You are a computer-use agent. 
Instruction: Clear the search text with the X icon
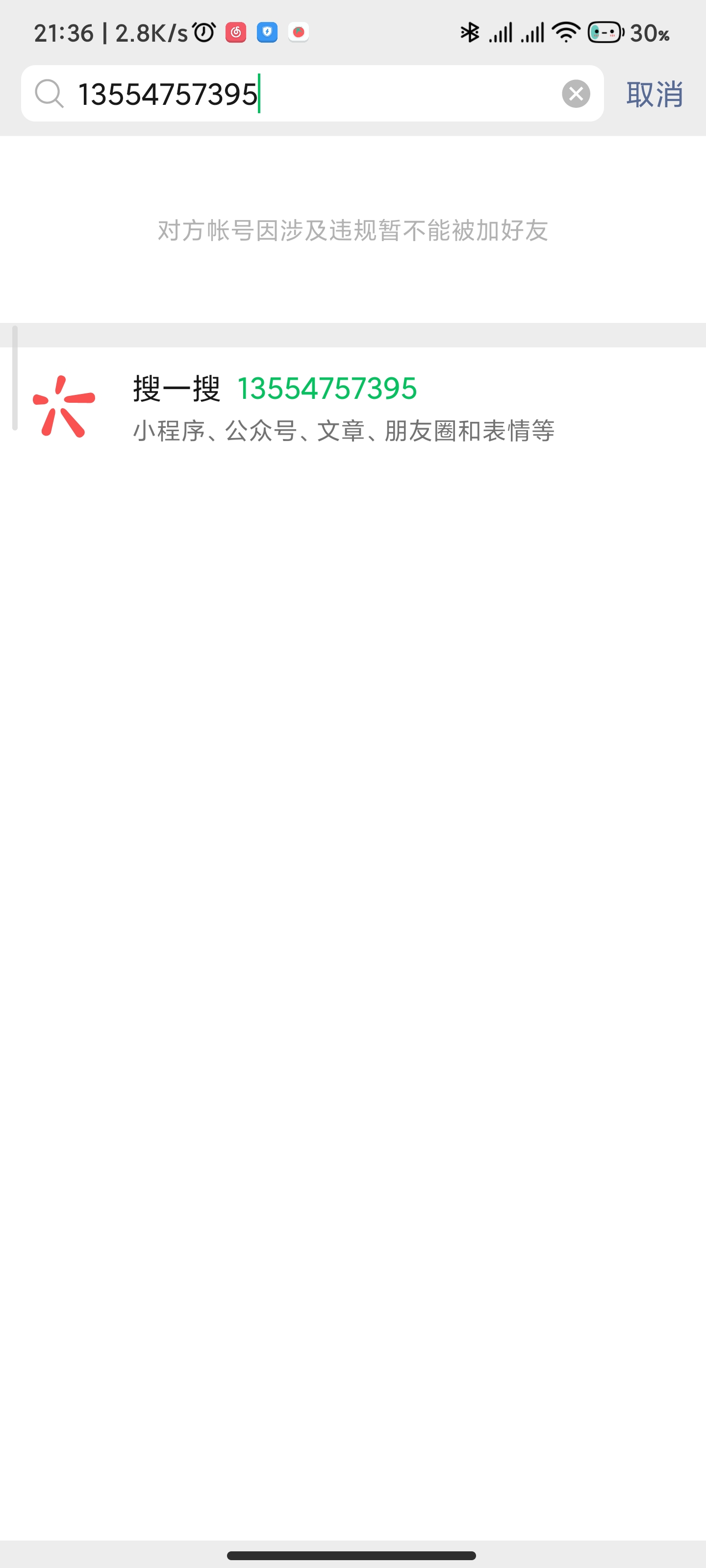tap(576, 94)
